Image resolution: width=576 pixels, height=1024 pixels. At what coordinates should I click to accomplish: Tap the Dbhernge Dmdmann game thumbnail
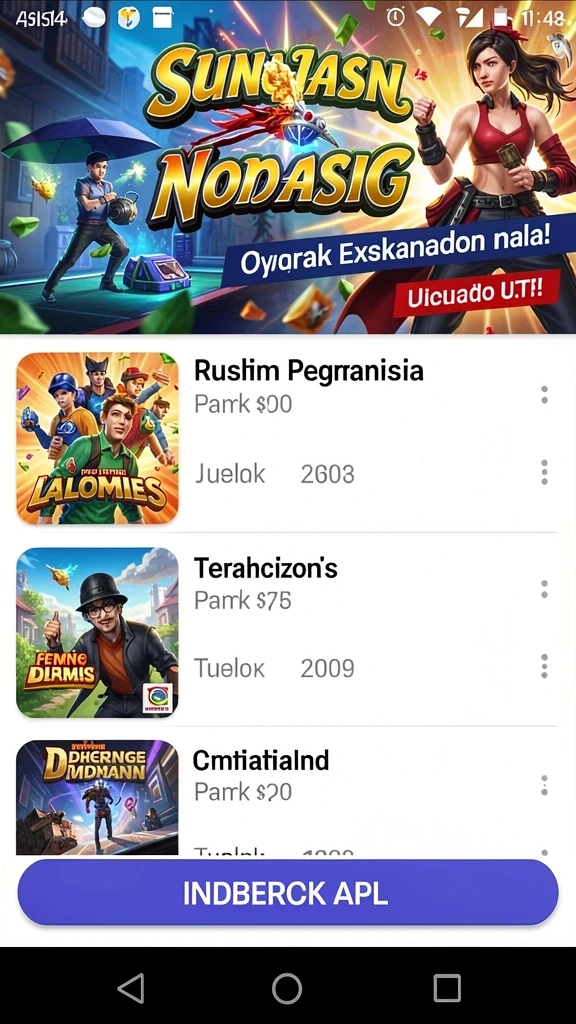(x=97, y=797)
